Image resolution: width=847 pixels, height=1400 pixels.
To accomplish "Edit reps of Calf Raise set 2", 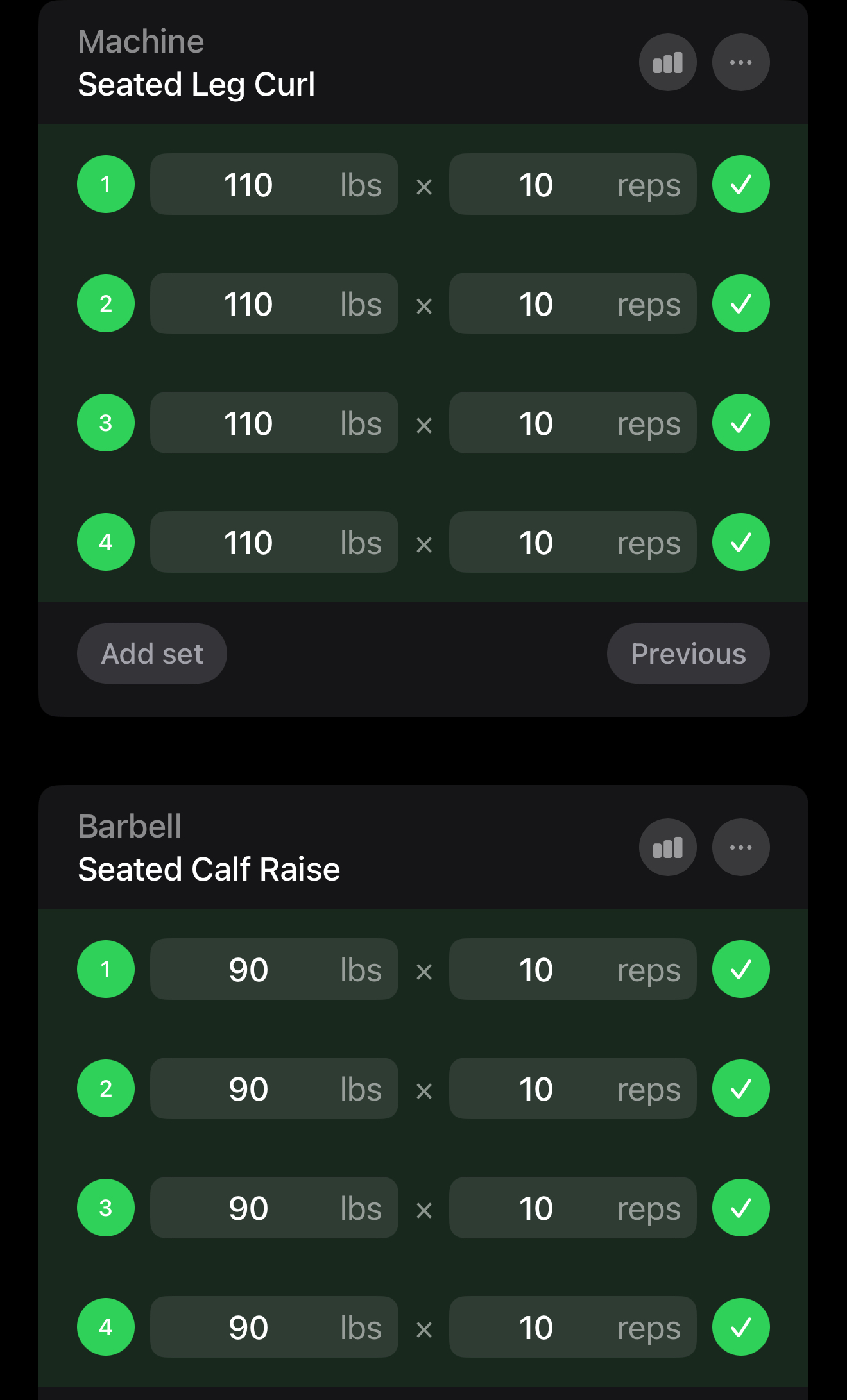I will [572, 1089].
